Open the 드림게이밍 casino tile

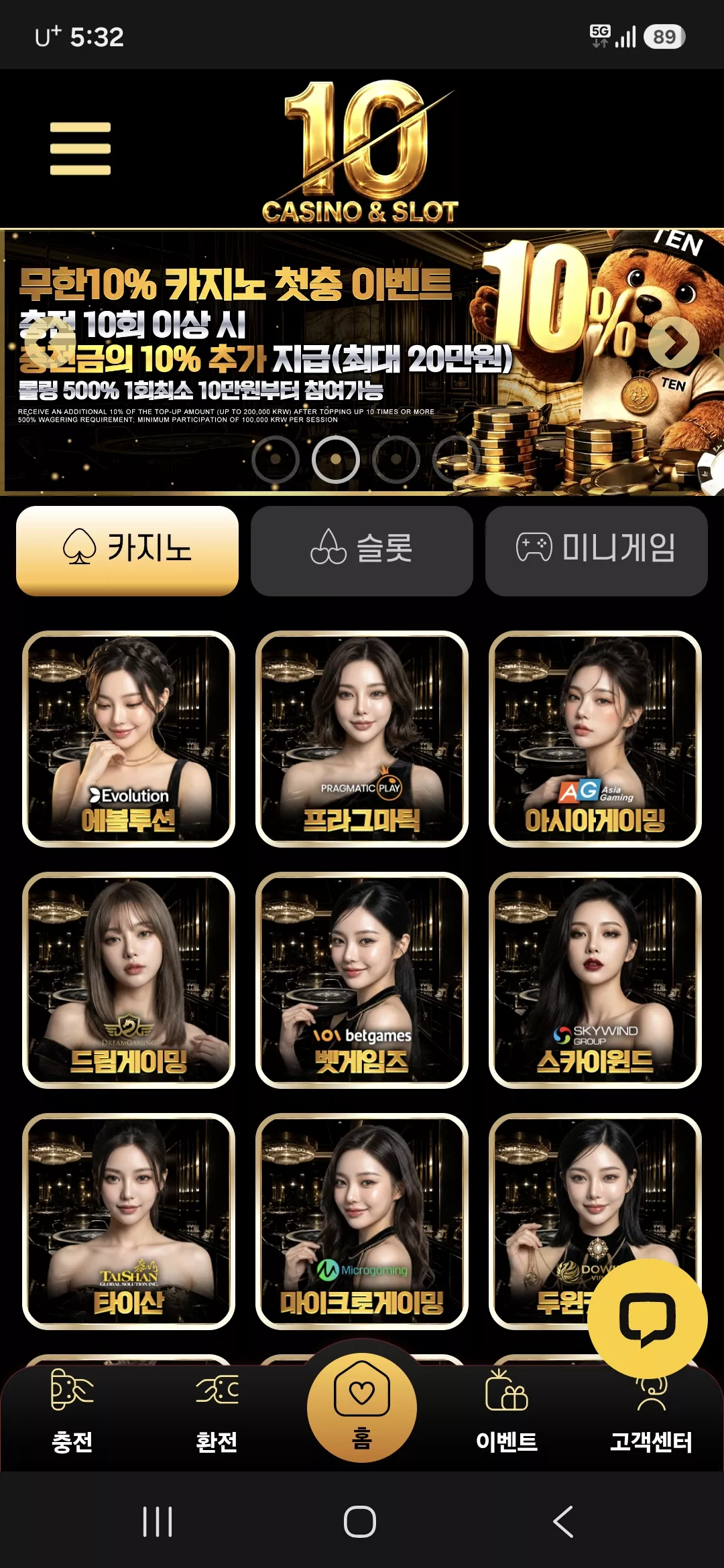(x=129, y=980)
